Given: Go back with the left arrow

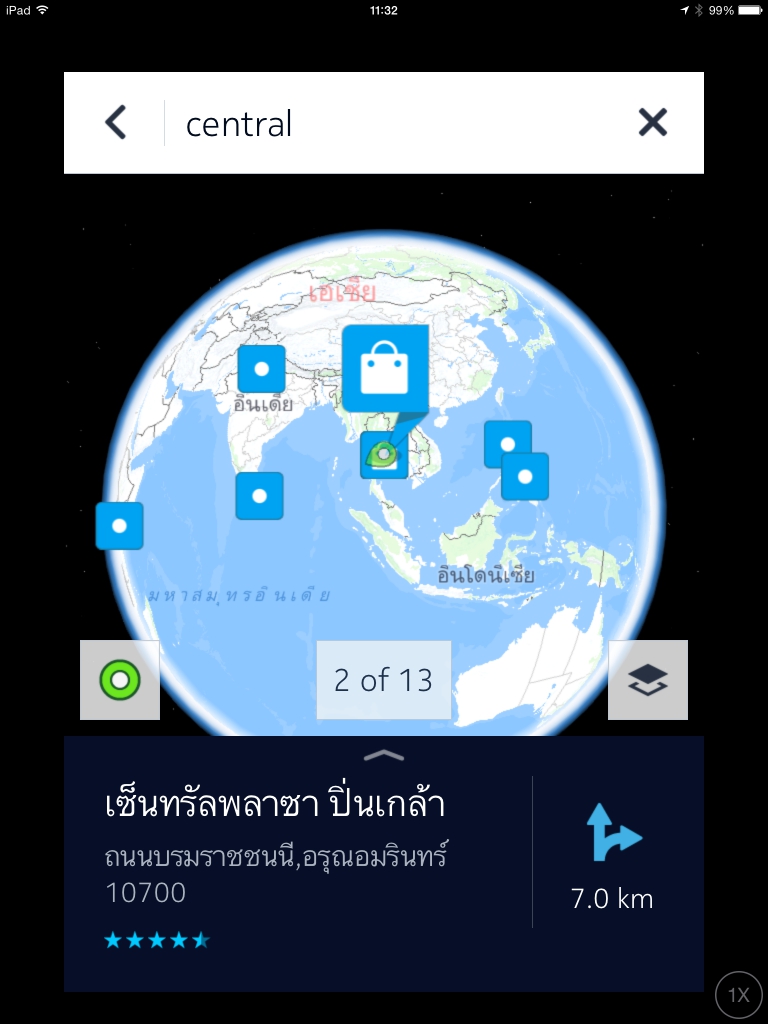Looking at the screenshot, I should click(x=116, y=123).
